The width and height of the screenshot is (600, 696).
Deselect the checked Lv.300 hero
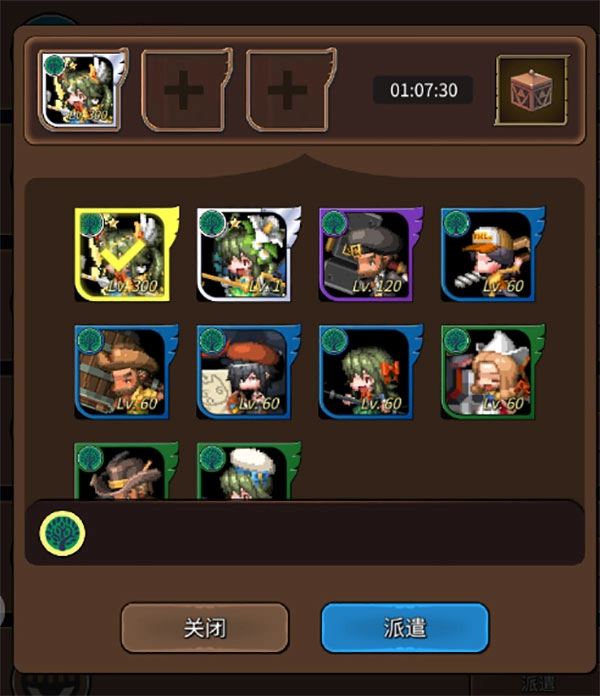124,254
